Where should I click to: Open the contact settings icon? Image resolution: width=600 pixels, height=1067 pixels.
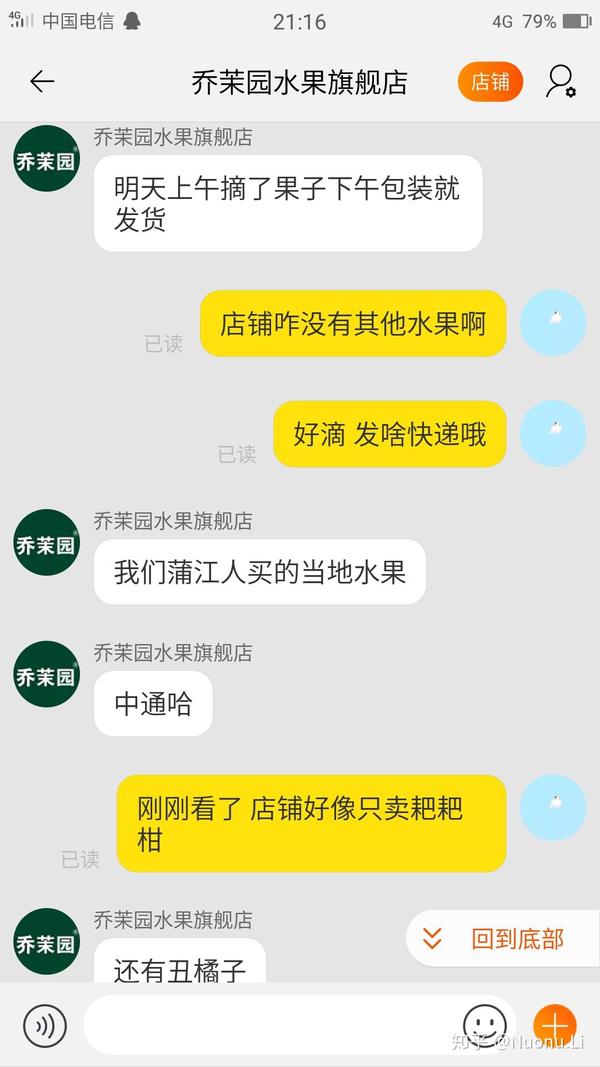(x=560, y=82)
